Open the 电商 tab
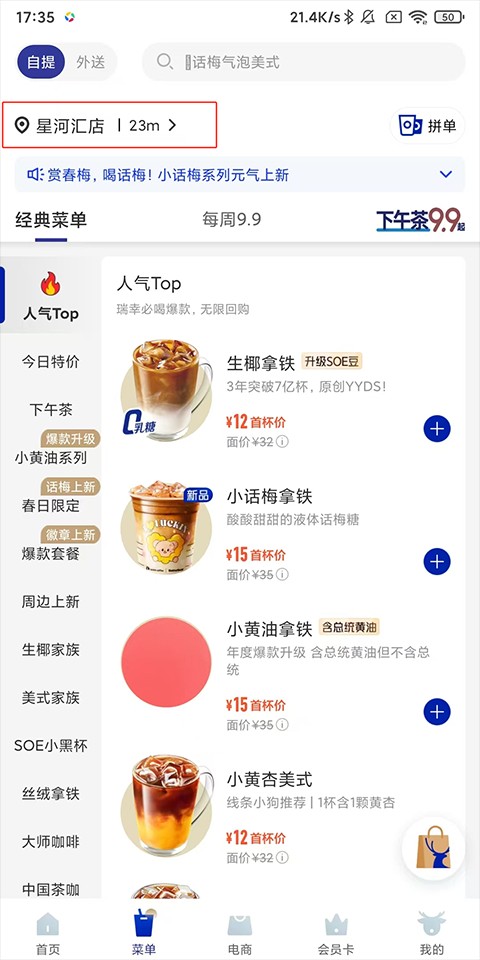480x960 pixels. (239, 933)
